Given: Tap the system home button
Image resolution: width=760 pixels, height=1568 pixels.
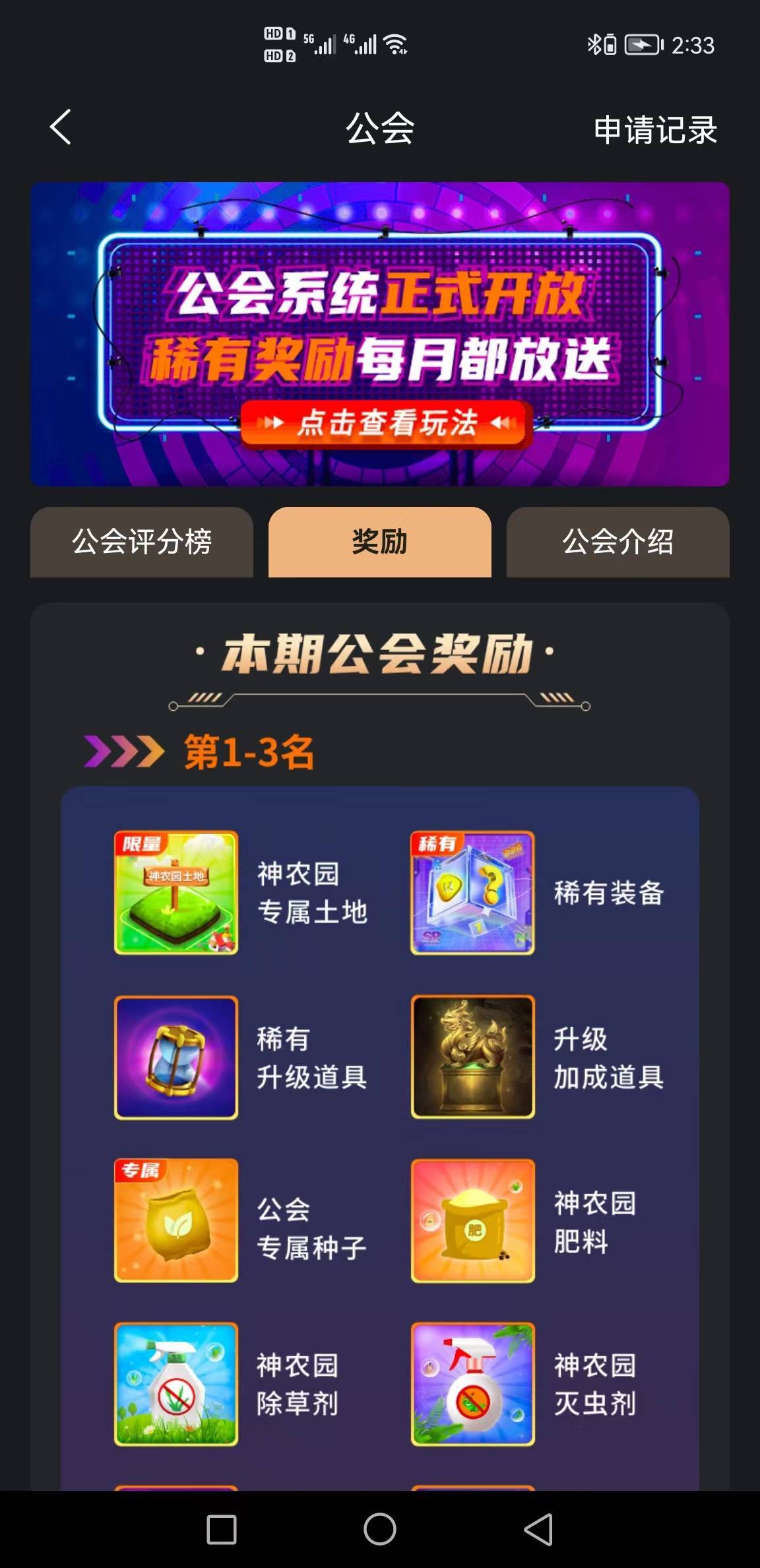Looking at the screenshot, I should tap(380, 1528).
